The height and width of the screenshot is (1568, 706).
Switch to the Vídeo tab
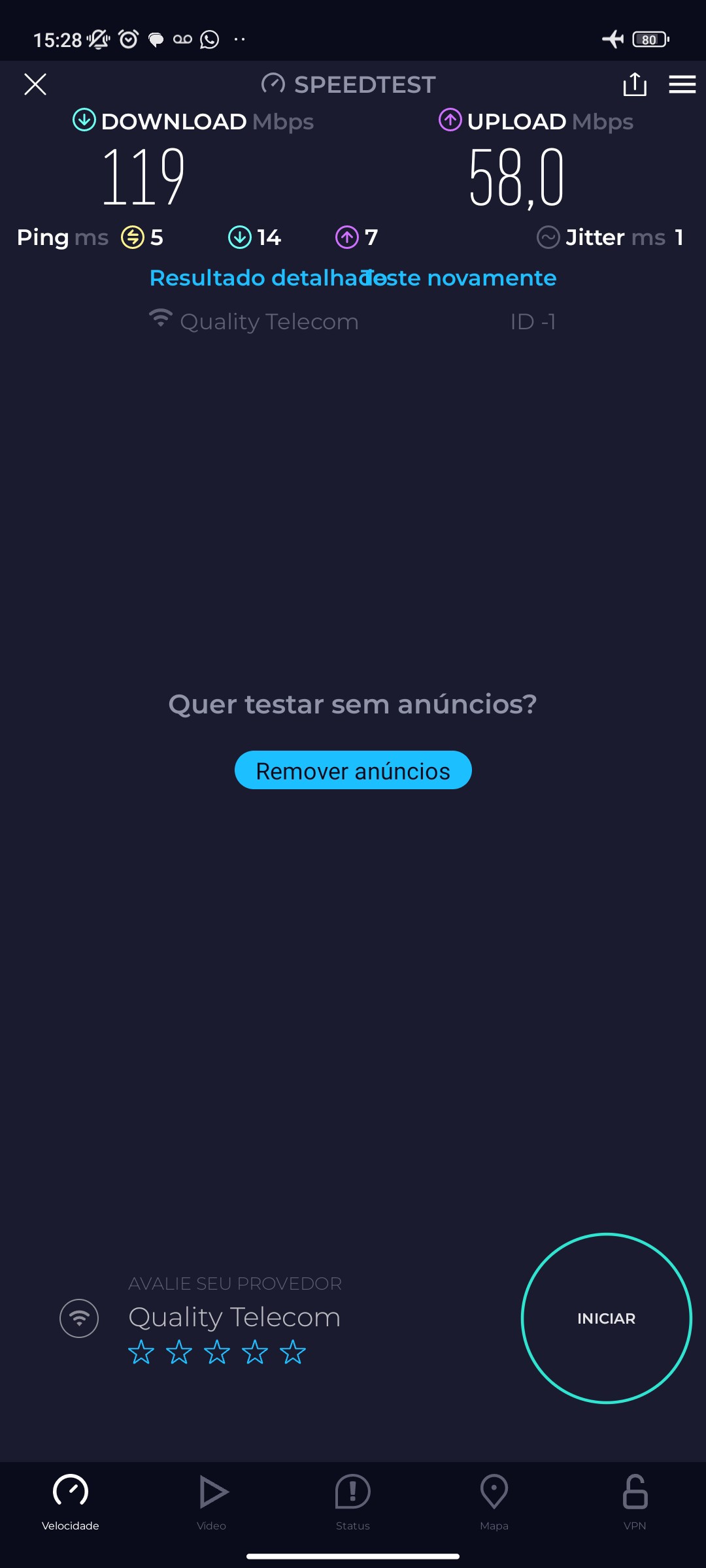click(212, 1501)
